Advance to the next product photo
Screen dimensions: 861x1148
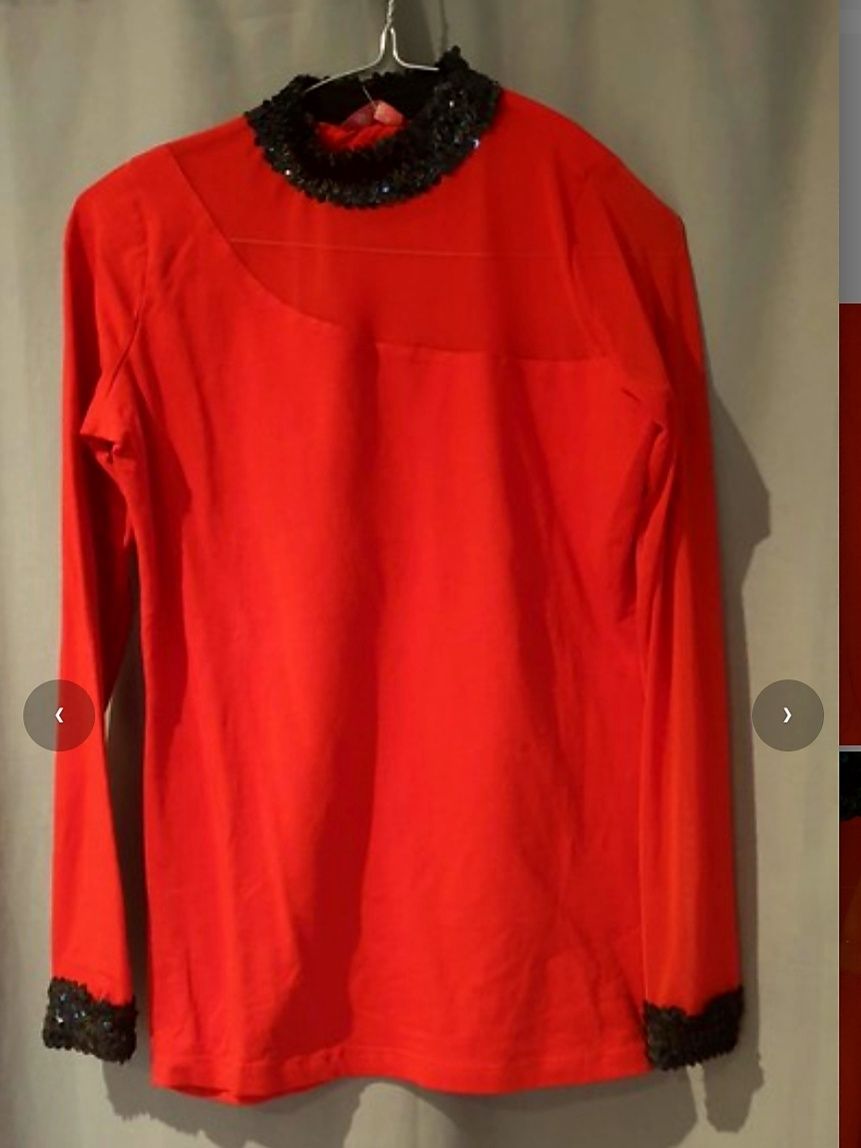(x=787, y=715)
